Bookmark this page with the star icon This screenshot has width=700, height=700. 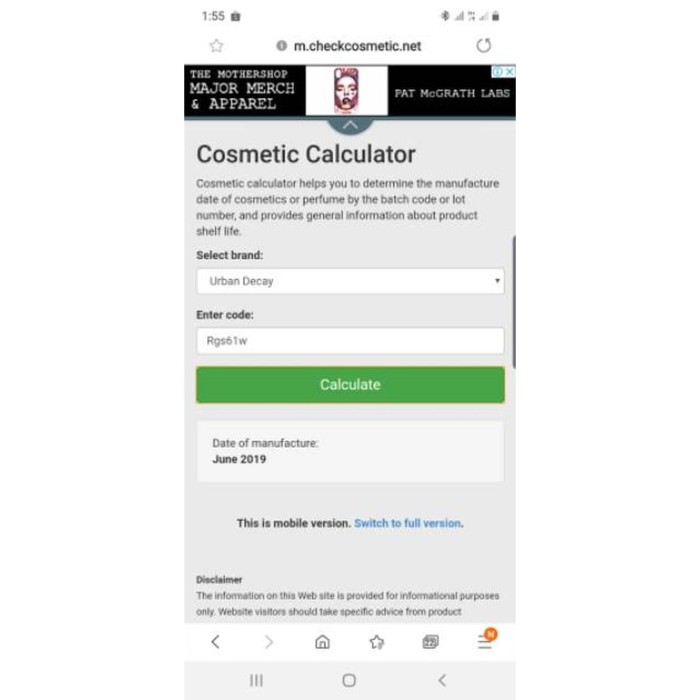click(x=216, y=46)
